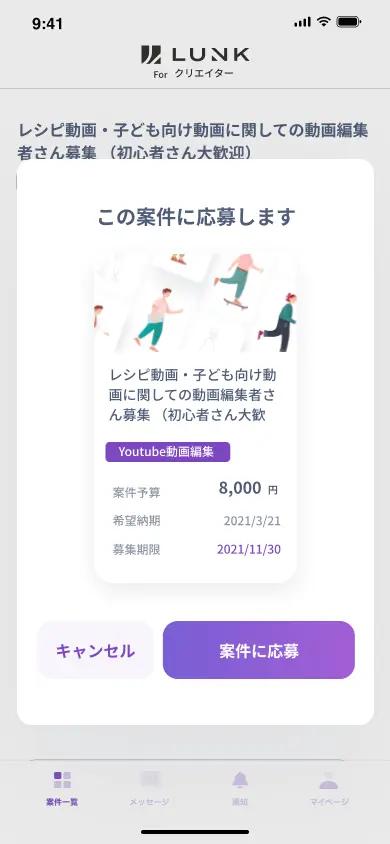390x844 pixels.
Task: Confirm with the 案件に応募 button
Action: [259, 650]
